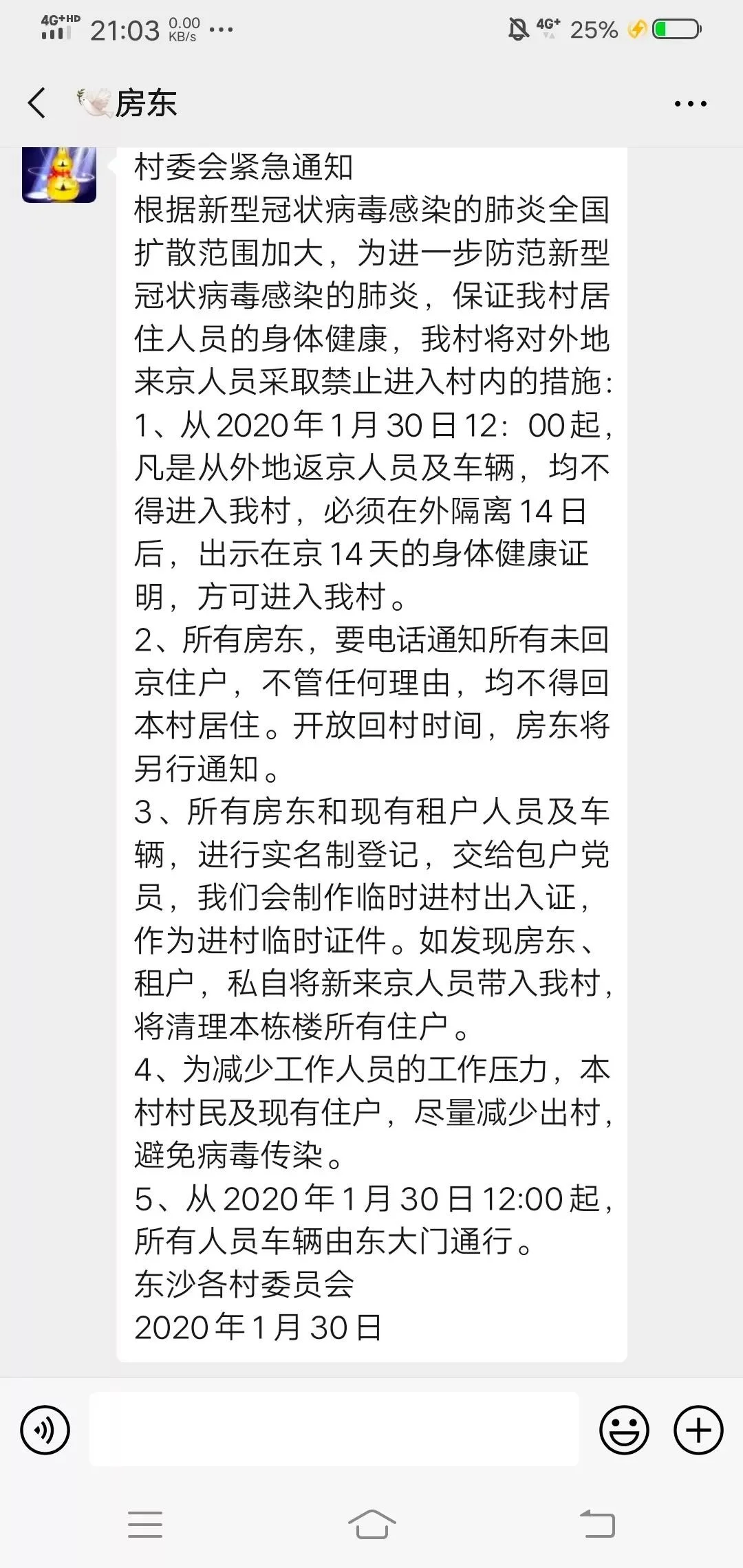Switch to voice message input

(x=45, y=1430)
